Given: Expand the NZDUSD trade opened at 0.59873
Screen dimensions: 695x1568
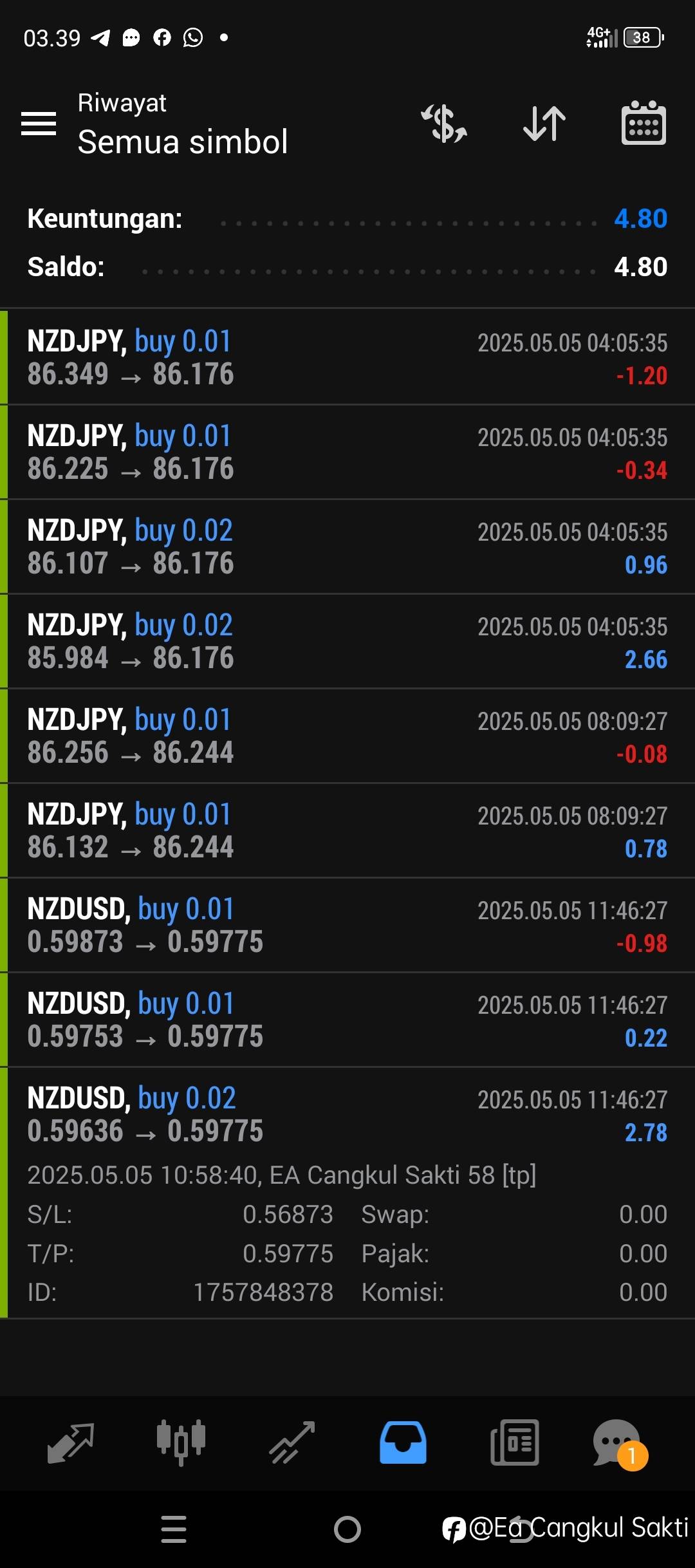Looking at the screenshot, I should [347, 925].
